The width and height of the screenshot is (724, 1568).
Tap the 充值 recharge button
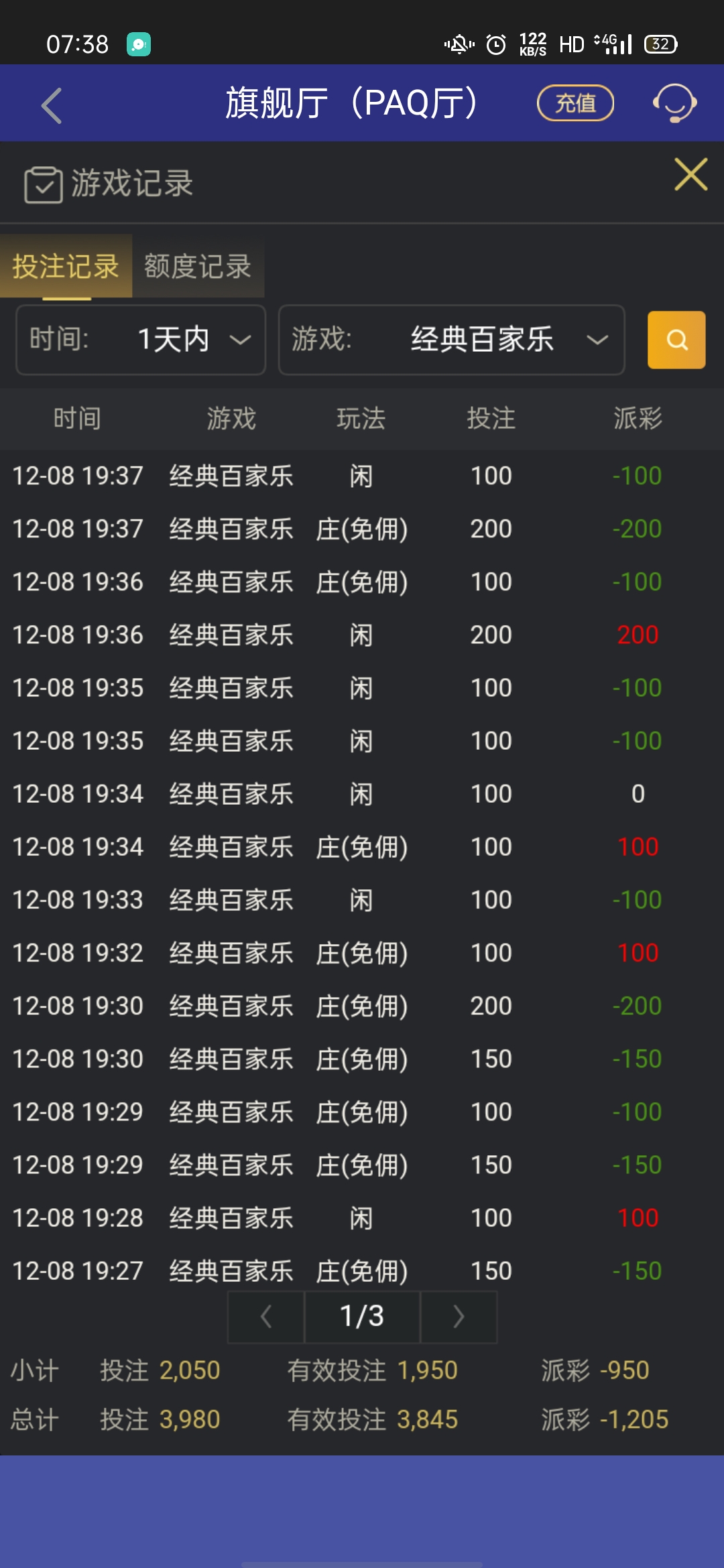[575, 103]
